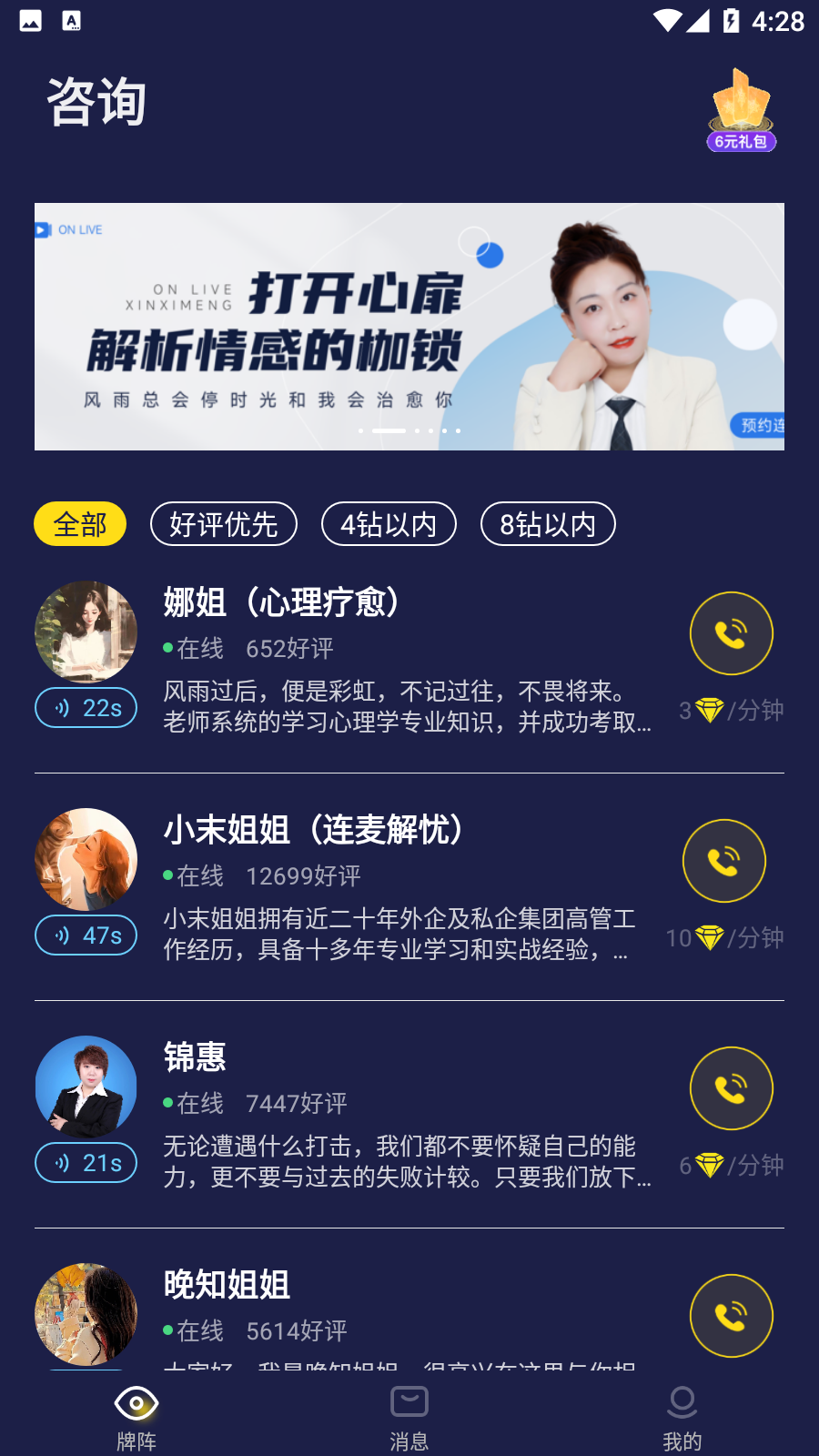Image resolution: width=819 pixels, height=1456 pixels.
Task: Open the 6元礼包 gift icon
Action: point(741,111)
